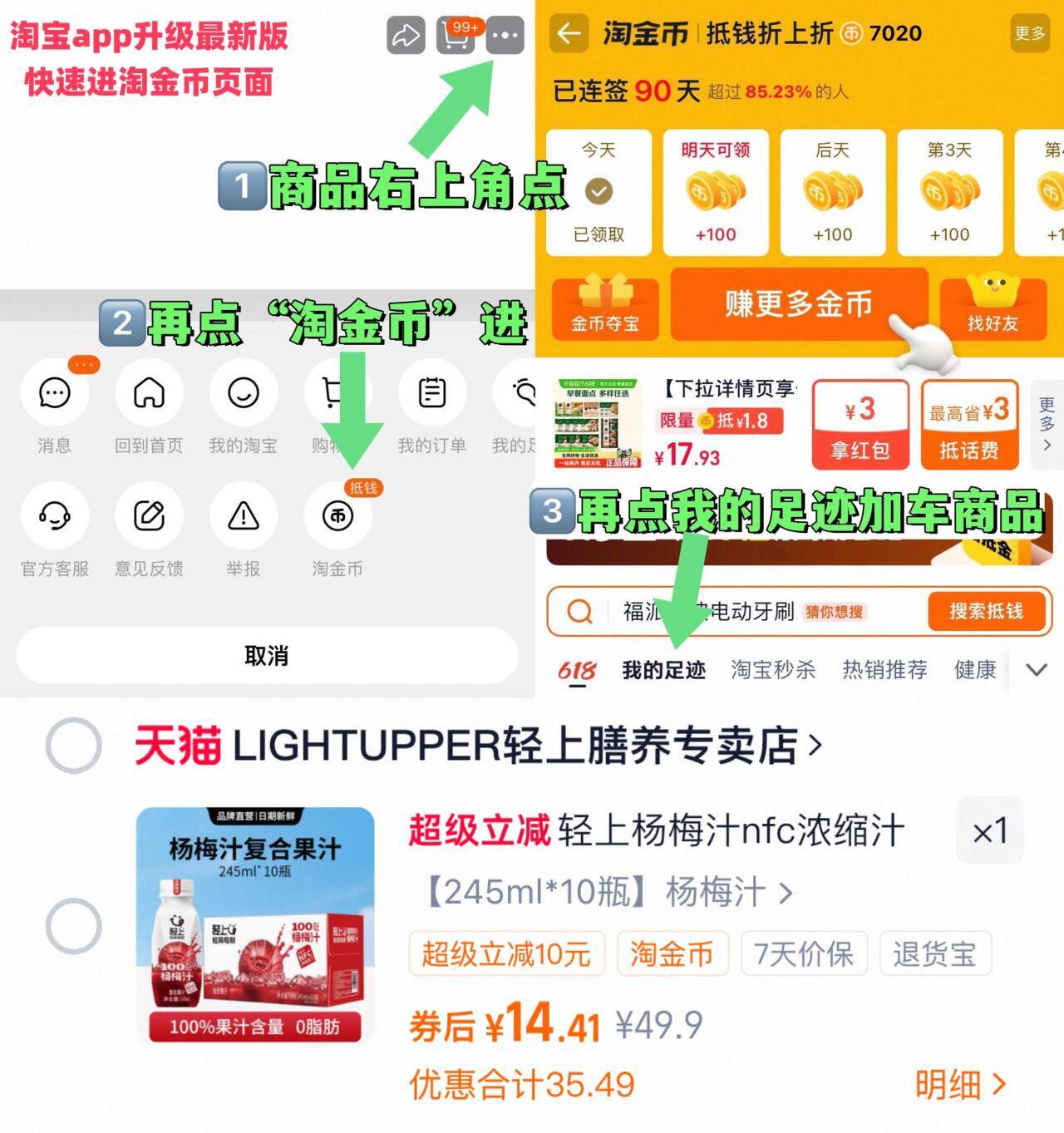
Task: Select the 回到首页 home icon
Action: (x=148, y=392)
